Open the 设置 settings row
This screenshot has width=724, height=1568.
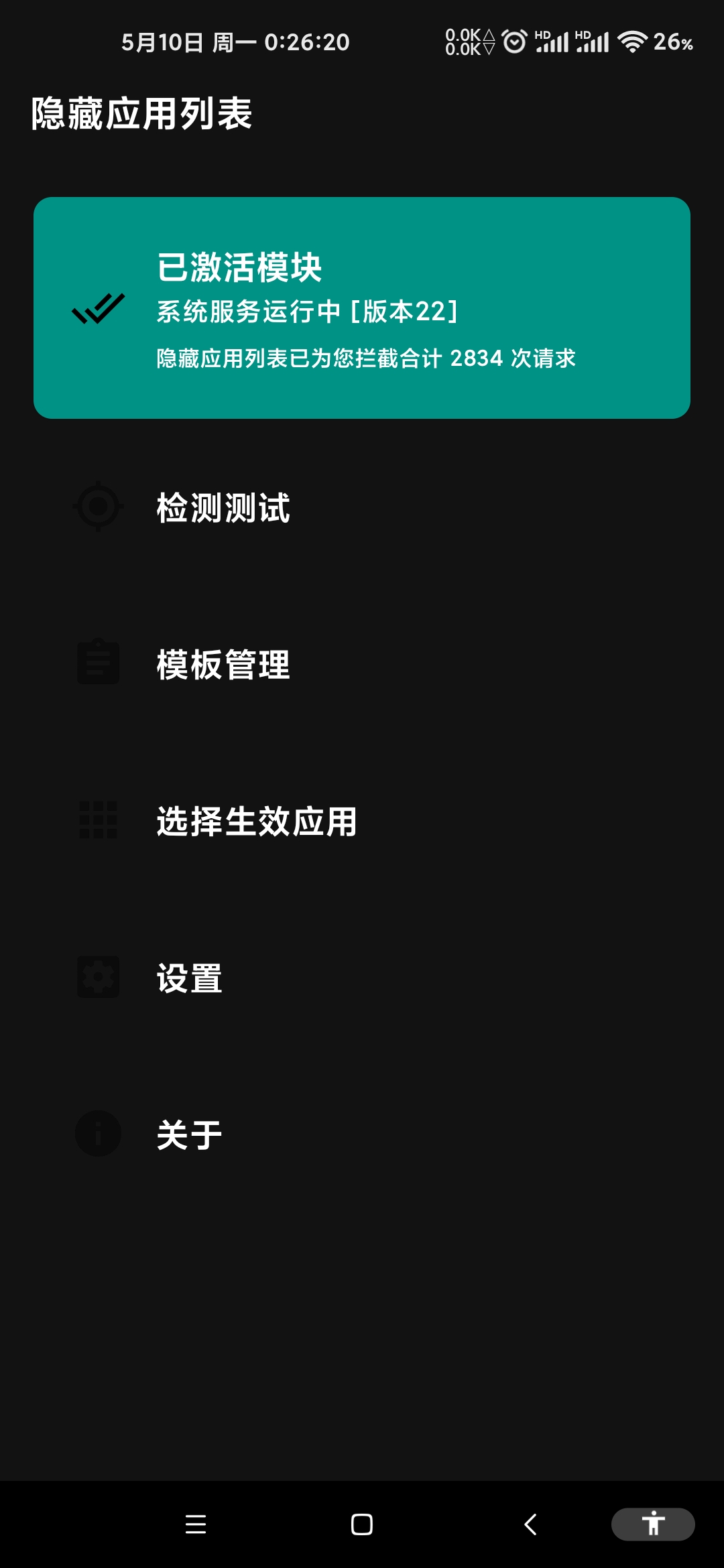point(362,978)
